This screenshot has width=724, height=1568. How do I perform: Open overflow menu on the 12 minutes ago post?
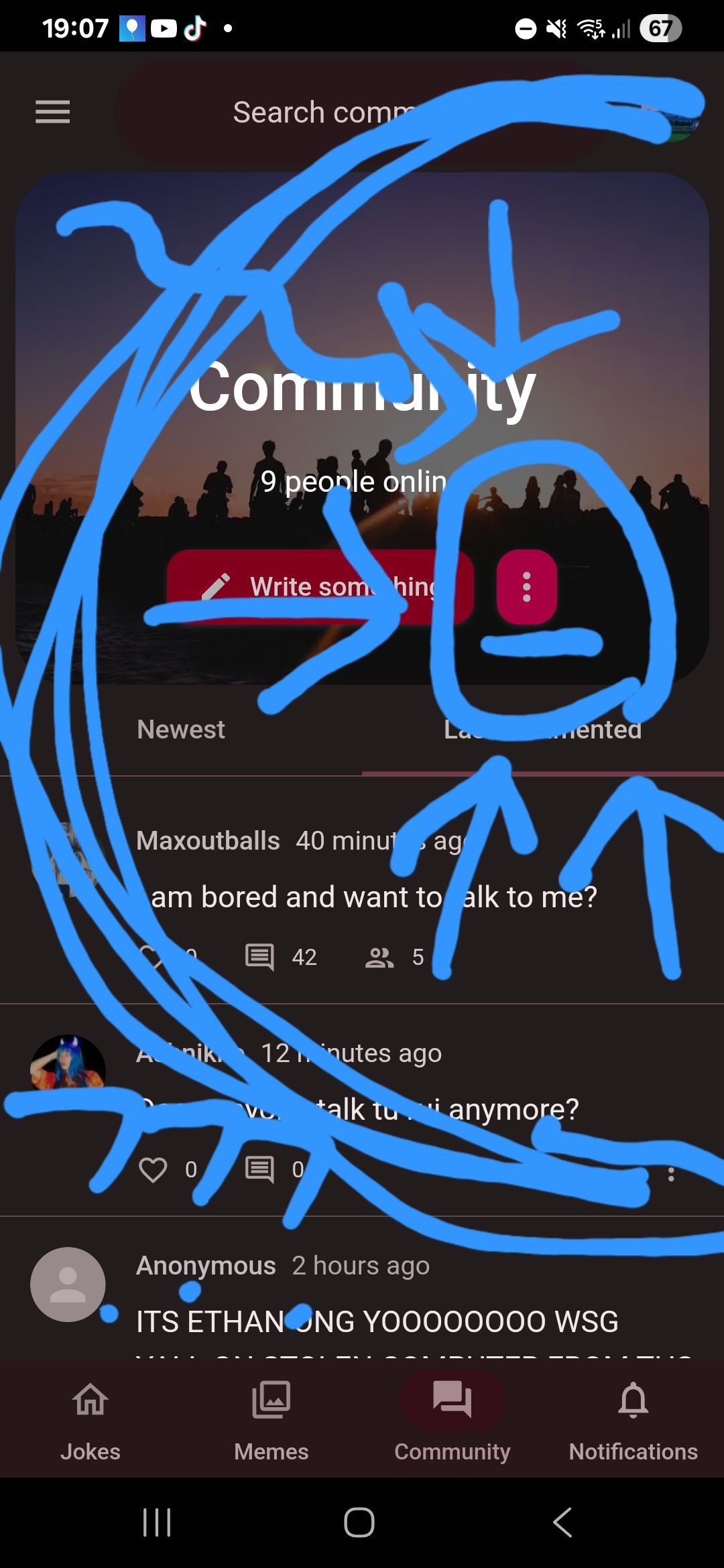coord(670,1174)
